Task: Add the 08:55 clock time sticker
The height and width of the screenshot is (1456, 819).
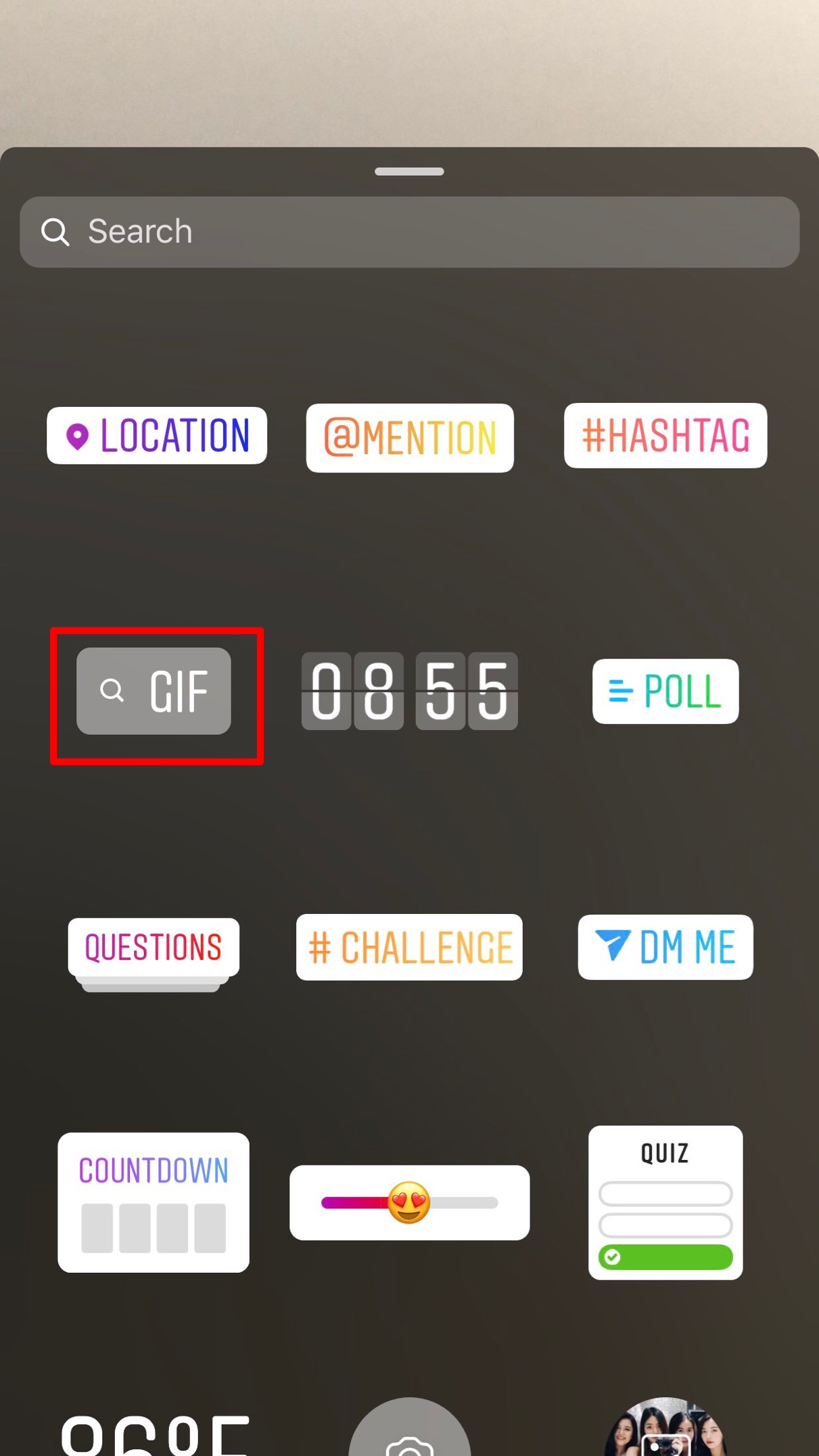Action: (x=409, y=691)
